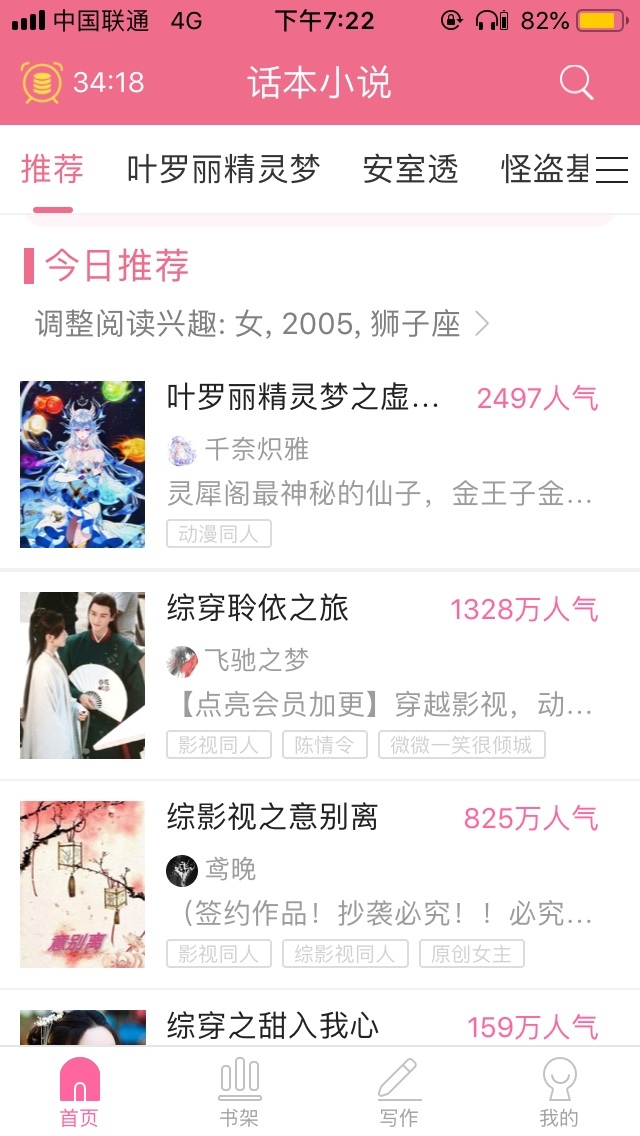Tap the 动漫同人 tag

click(x=218, y=535)
